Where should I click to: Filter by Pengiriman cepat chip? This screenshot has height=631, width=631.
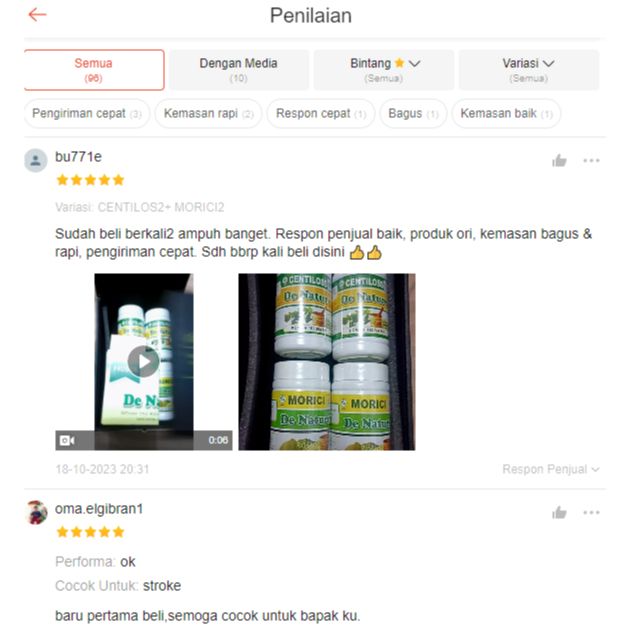(x=87, y=114)
